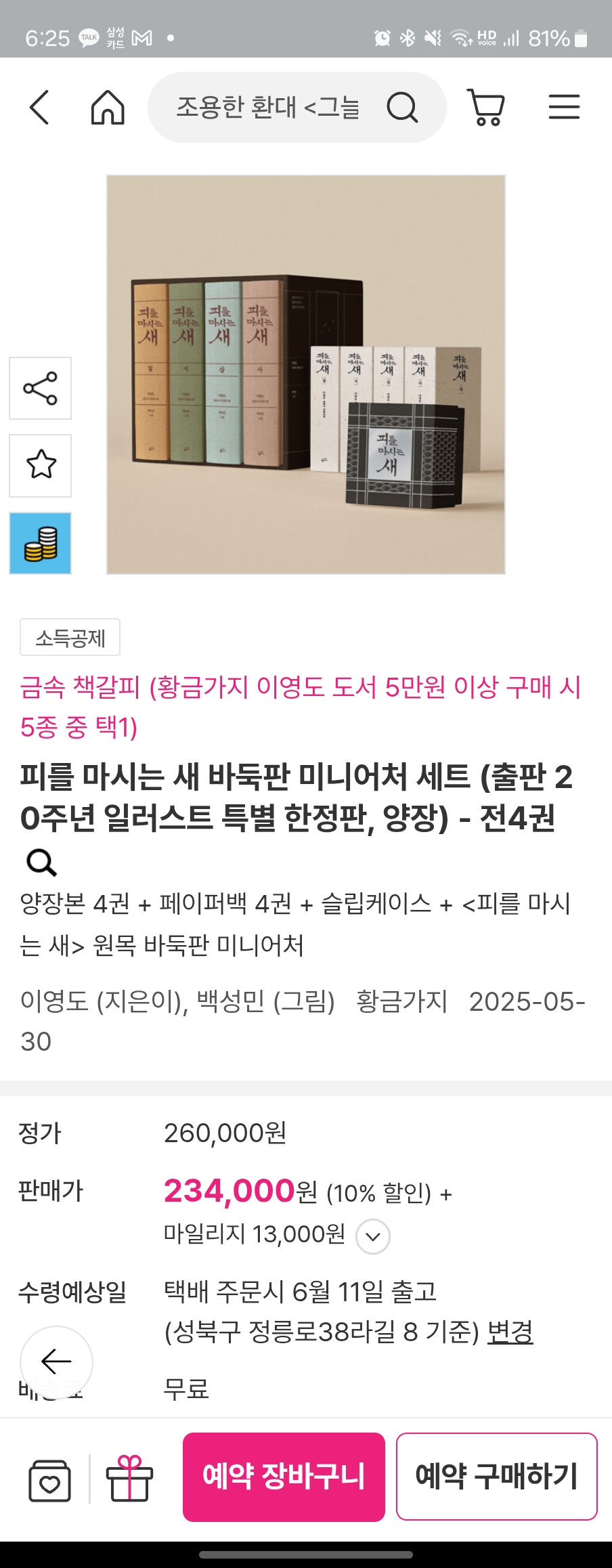Tap the floating round back arrow
This screenshot has width=612, height=1568.
coord(56,1362)
